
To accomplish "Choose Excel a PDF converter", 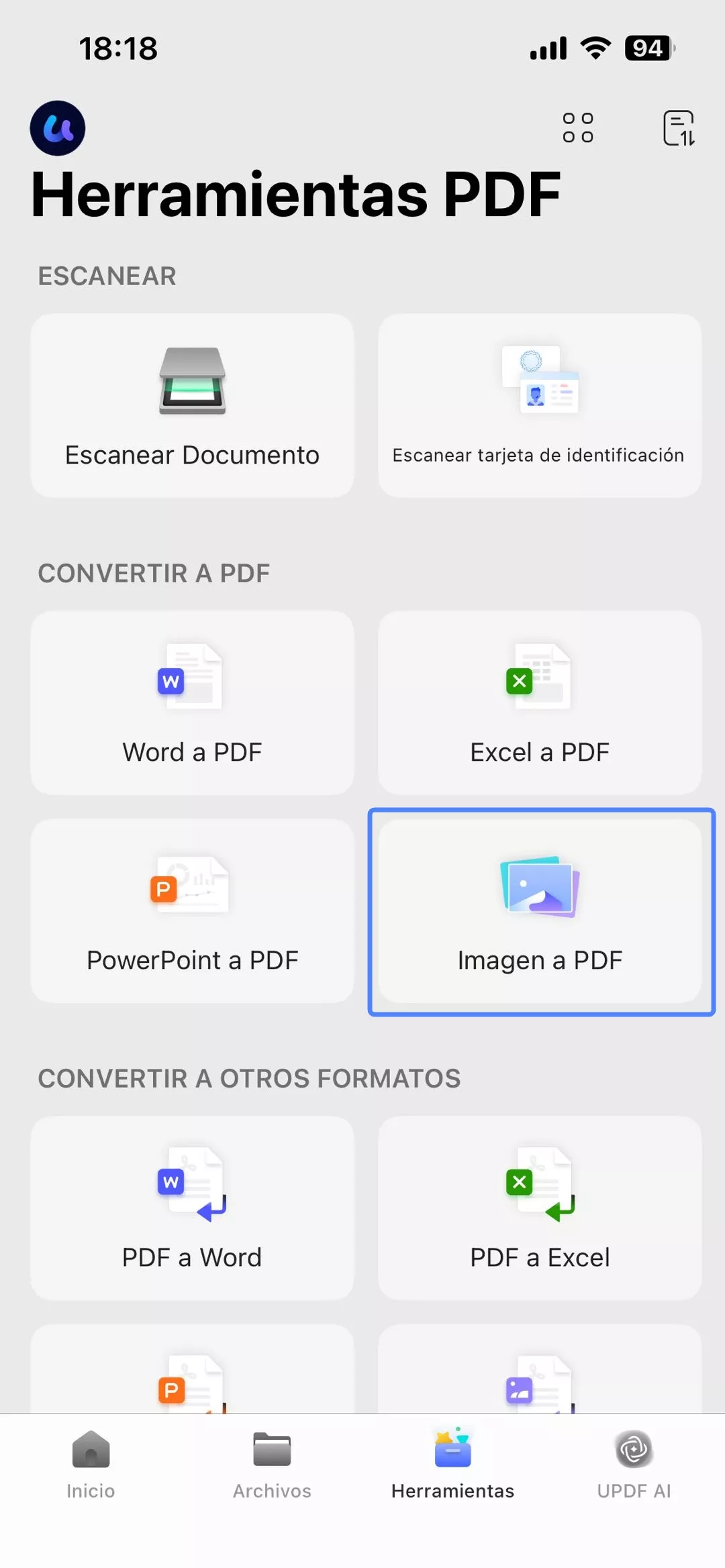I will (x=540, y=702).
